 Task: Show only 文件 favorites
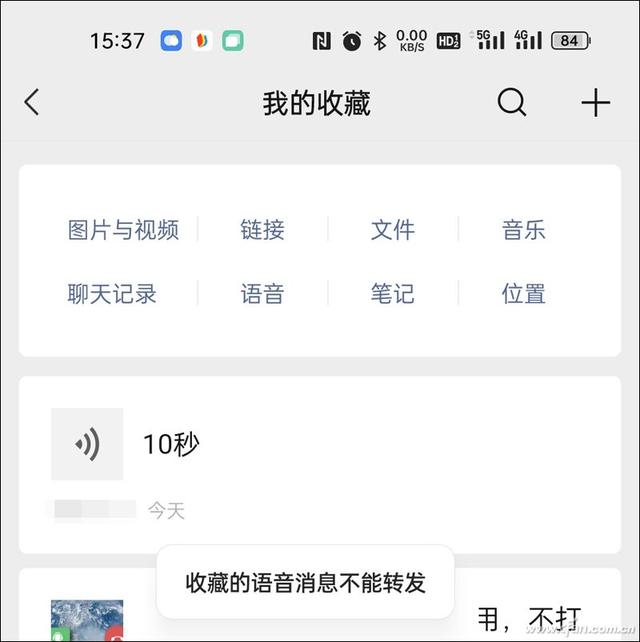point(392,230)
